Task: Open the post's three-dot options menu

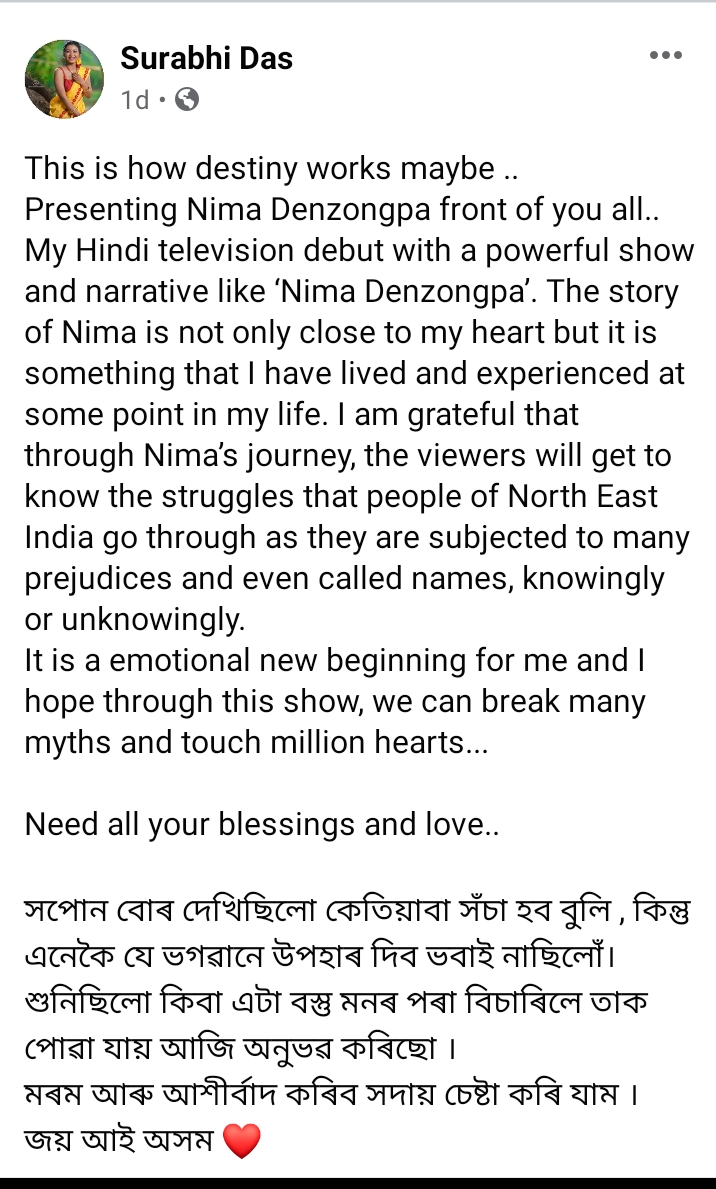Action: [665, 55]
